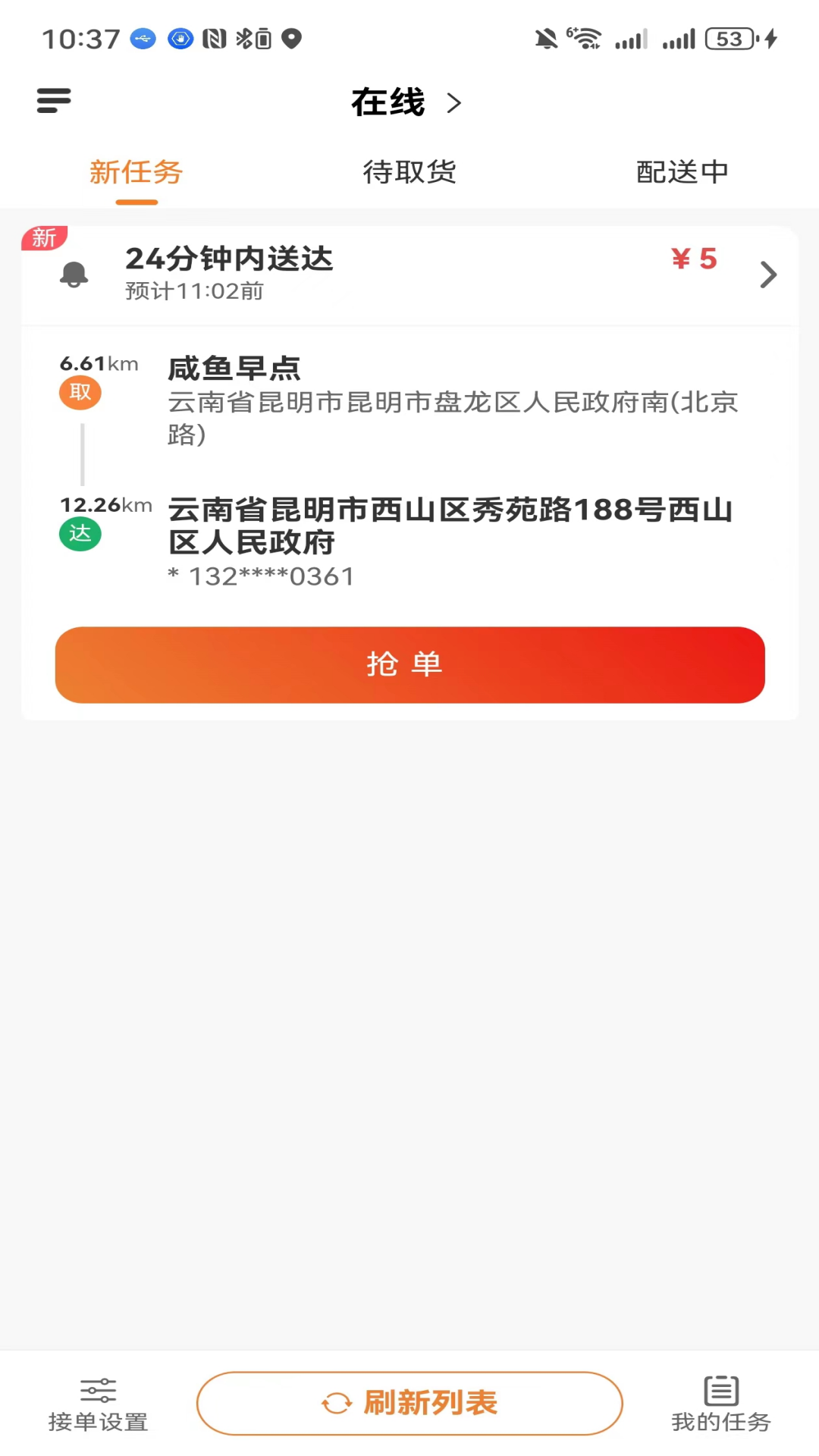The image size is (819, 1456).
Task: Click the ¥5 delivery fee label
Action: [693, 259]
